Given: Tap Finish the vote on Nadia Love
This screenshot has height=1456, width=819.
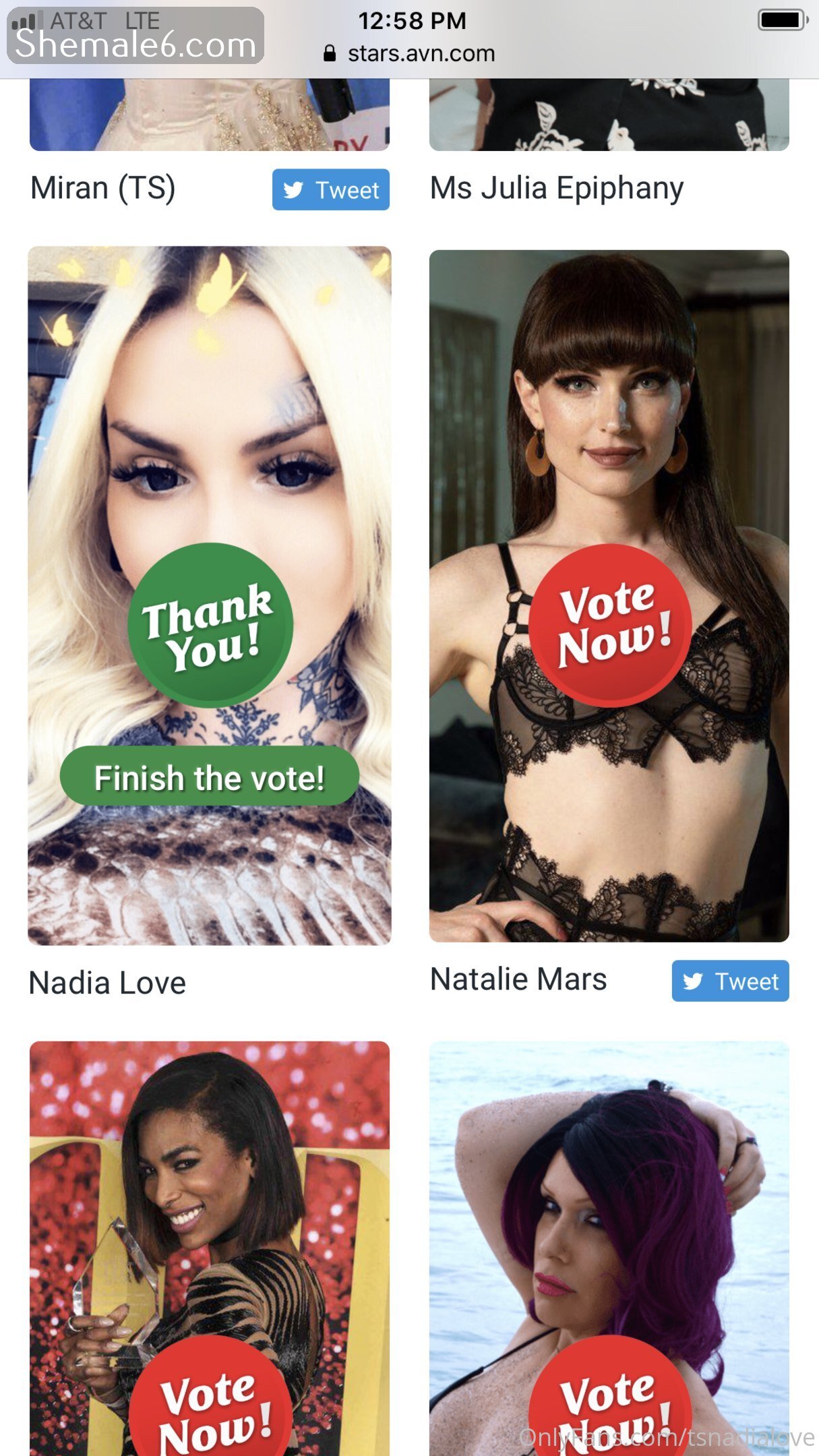Looking at the screenshot, I should pyautogui.click(x=209, y=777).
